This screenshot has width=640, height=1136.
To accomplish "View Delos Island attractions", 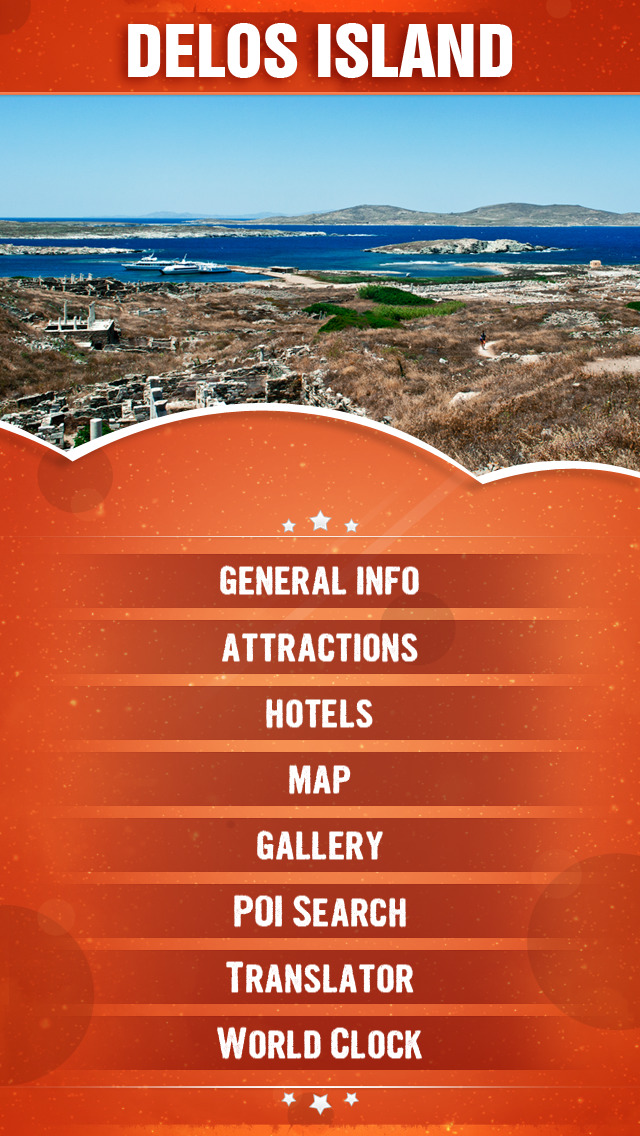I will click(320, 647).
